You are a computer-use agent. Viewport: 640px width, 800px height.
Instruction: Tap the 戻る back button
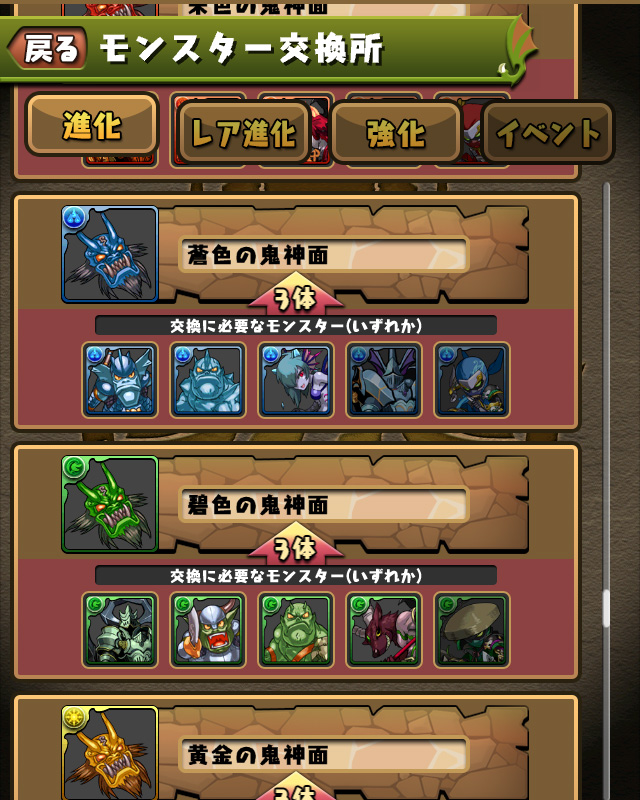click(47, 48)
